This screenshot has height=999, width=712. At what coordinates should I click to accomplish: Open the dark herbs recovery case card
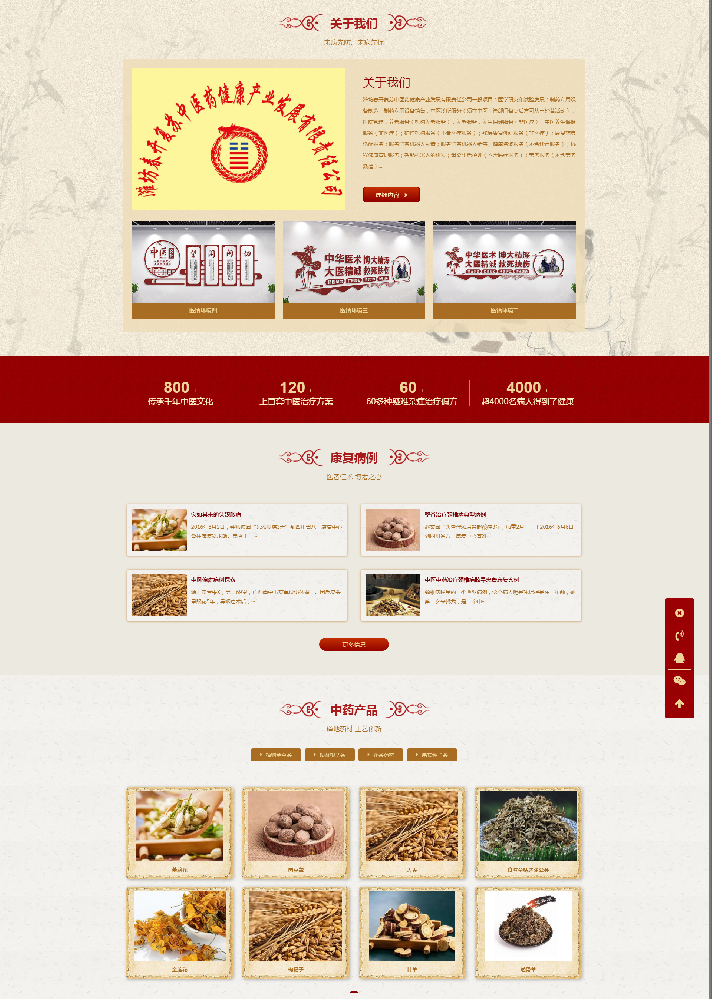click(471, 595)
